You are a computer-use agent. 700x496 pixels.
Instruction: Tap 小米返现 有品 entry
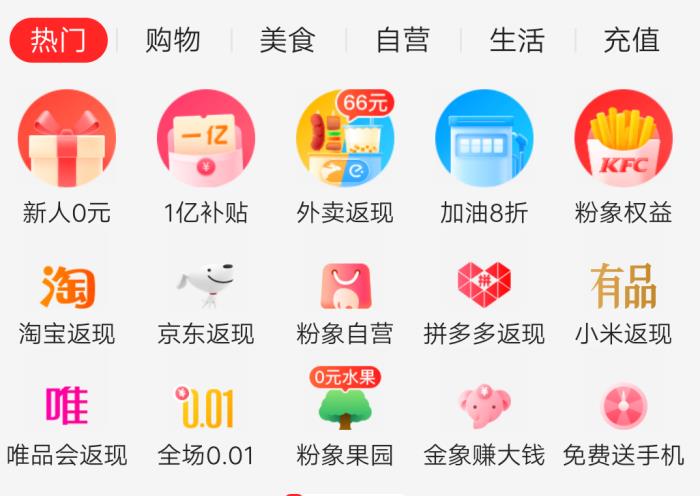623,288
